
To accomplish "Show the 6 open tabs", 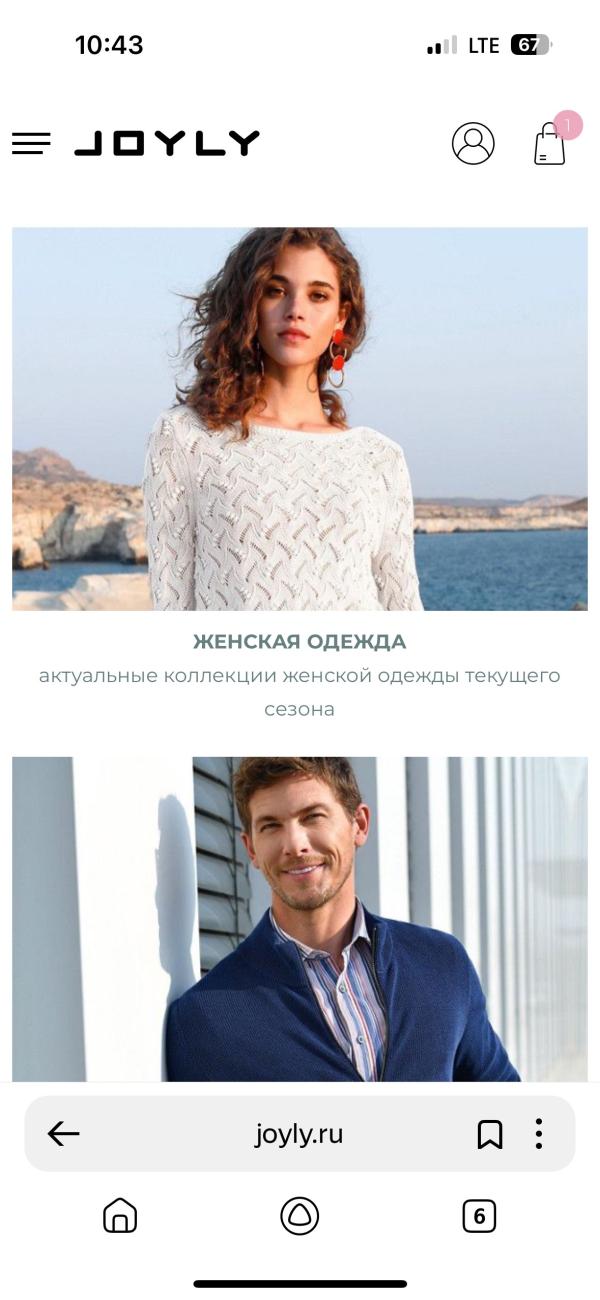I will pyautogui.click(x=479, y=1216).
